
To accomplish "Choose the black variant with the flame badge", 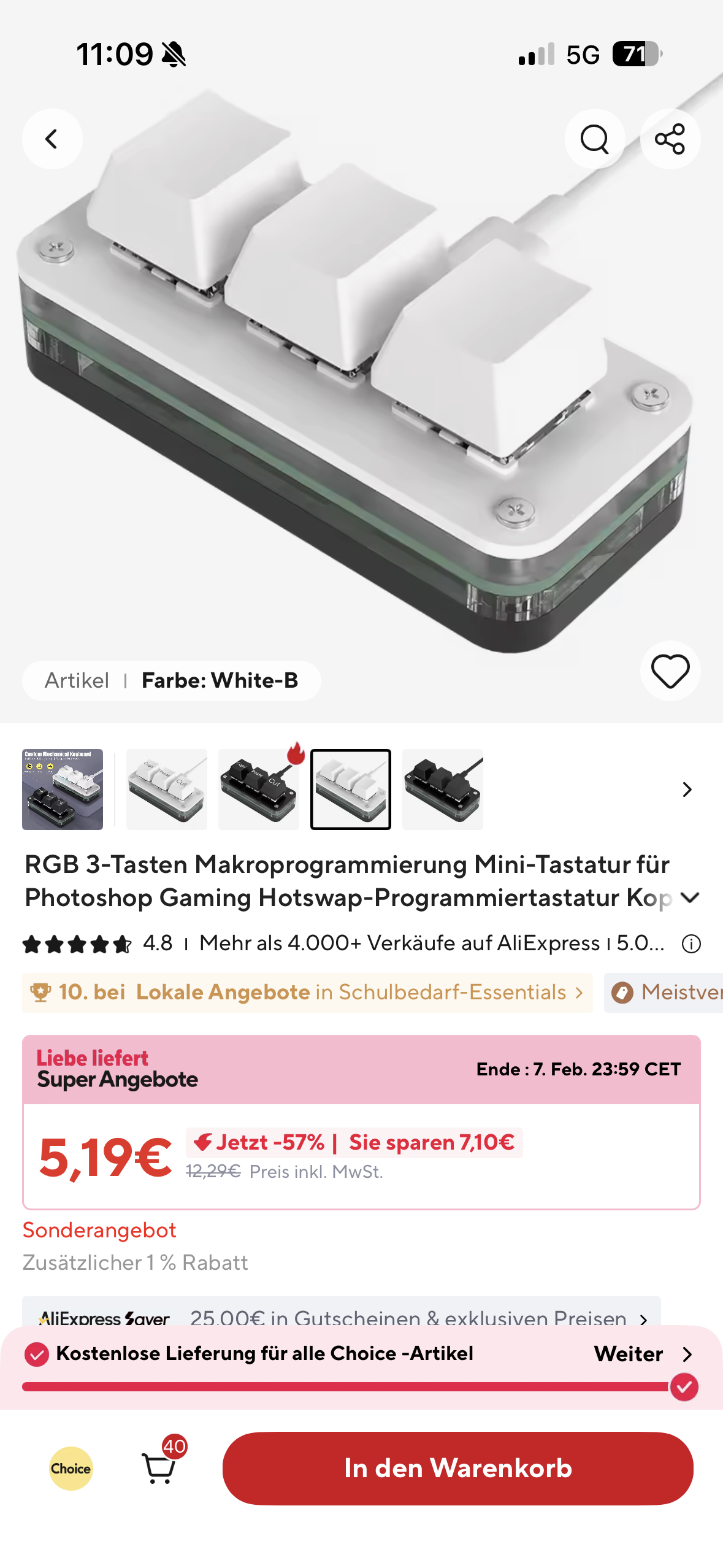I will 259,790.
